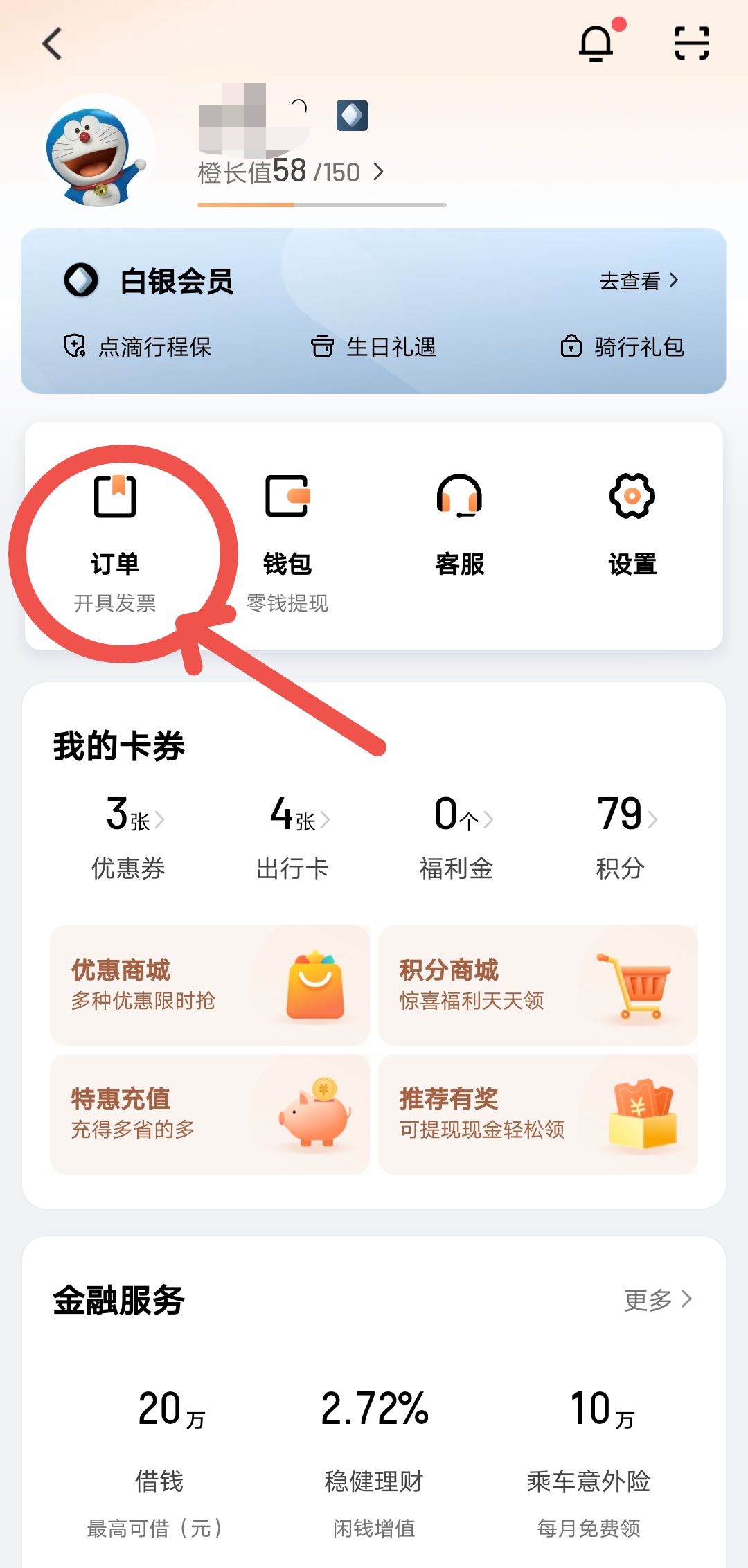Open the 积分商城 card
This screenshot has height=1568, width=748.
coord(537,985)
